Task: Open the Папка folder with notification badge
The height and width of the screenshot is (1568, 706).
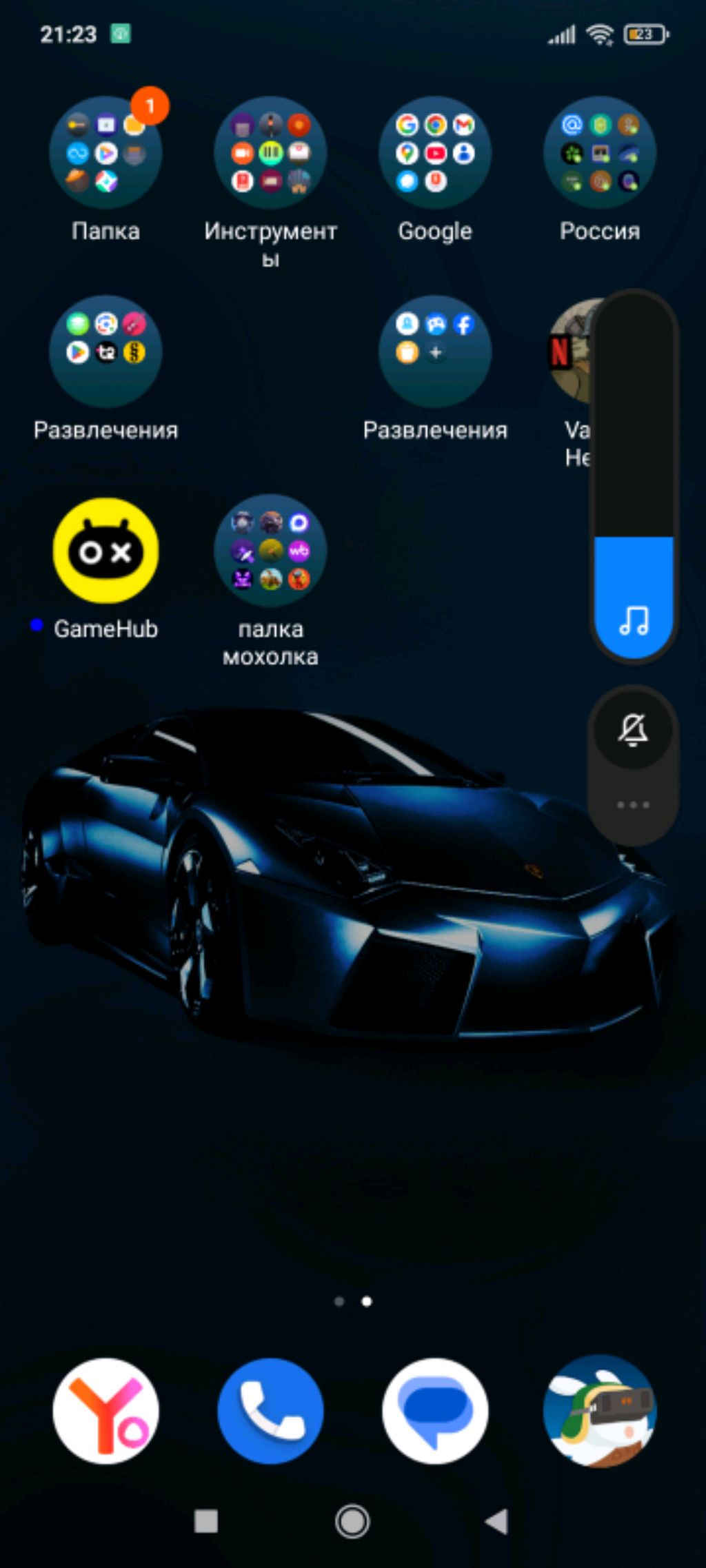Action: [x=105, y=153]
